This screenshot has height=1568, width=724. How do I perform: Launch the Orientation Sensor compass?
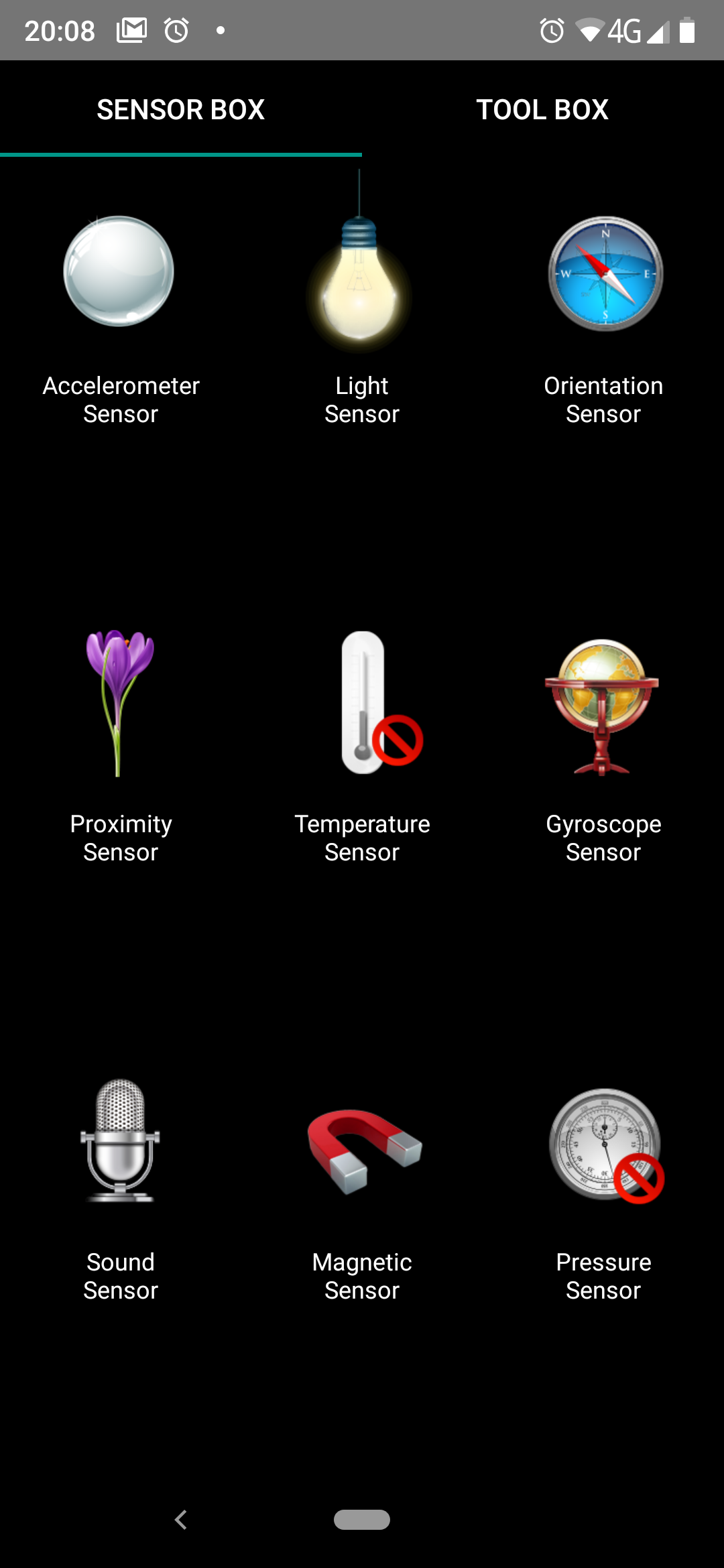tap(605, 273)
